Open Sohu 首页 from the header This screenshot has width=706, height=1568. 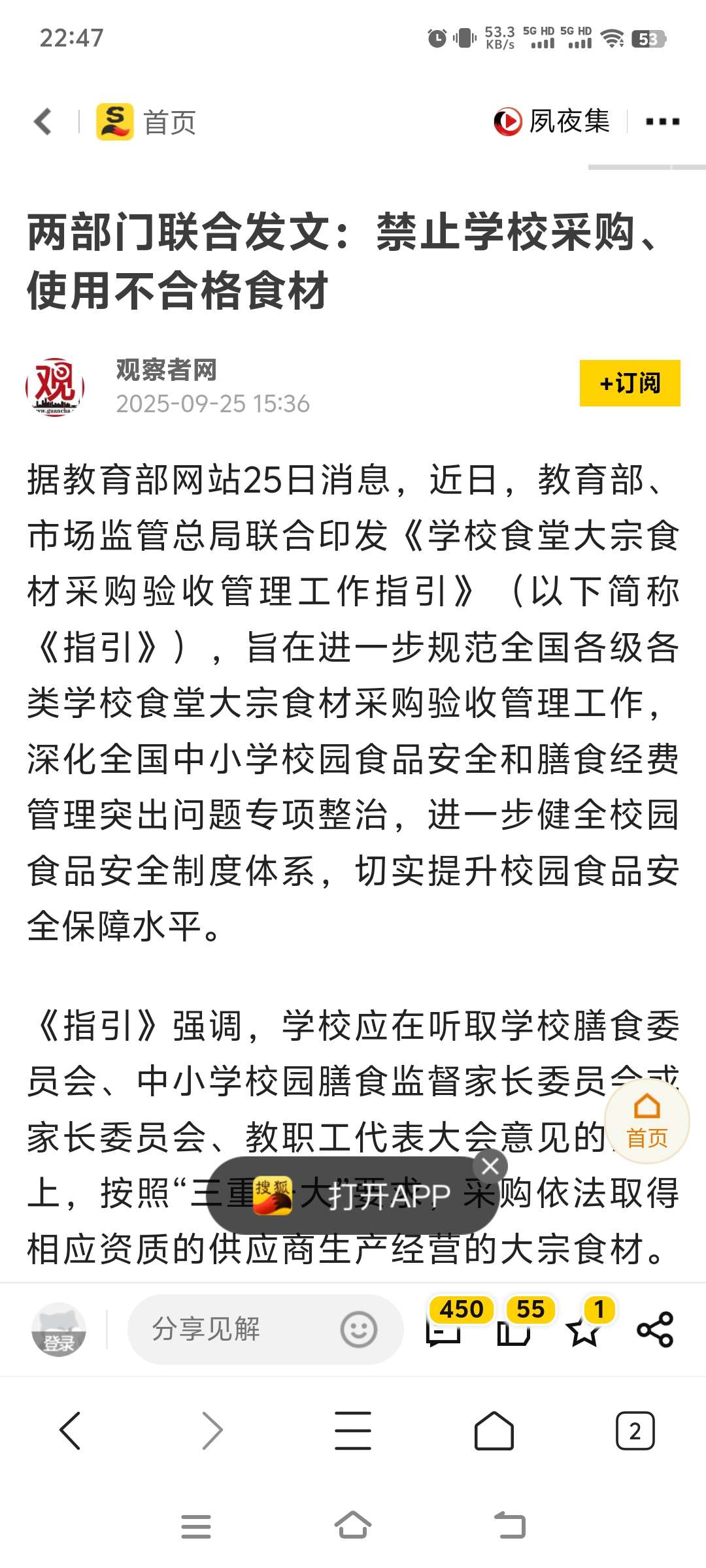tap(146, 122)
